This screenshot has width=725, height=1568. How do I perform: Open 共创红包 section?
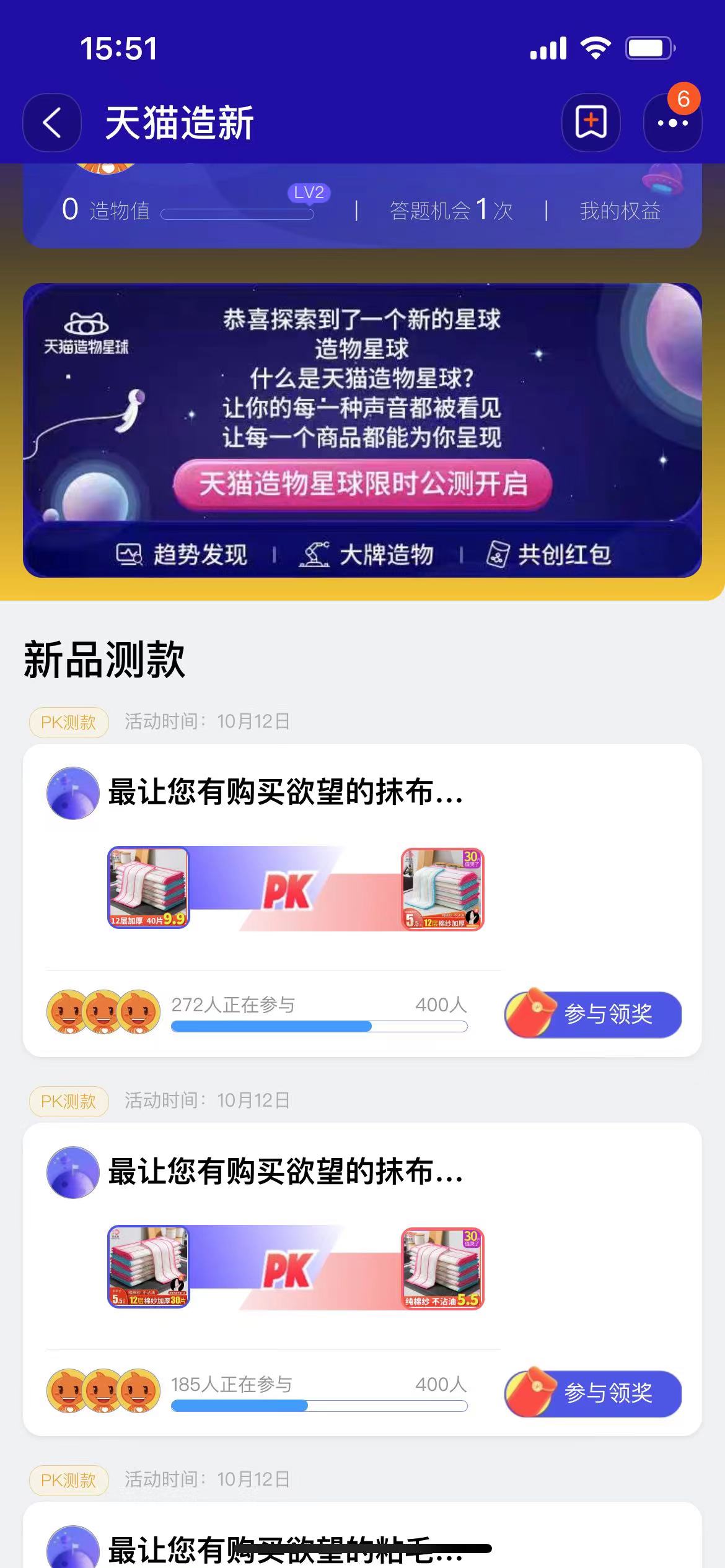tap(549, 554)
